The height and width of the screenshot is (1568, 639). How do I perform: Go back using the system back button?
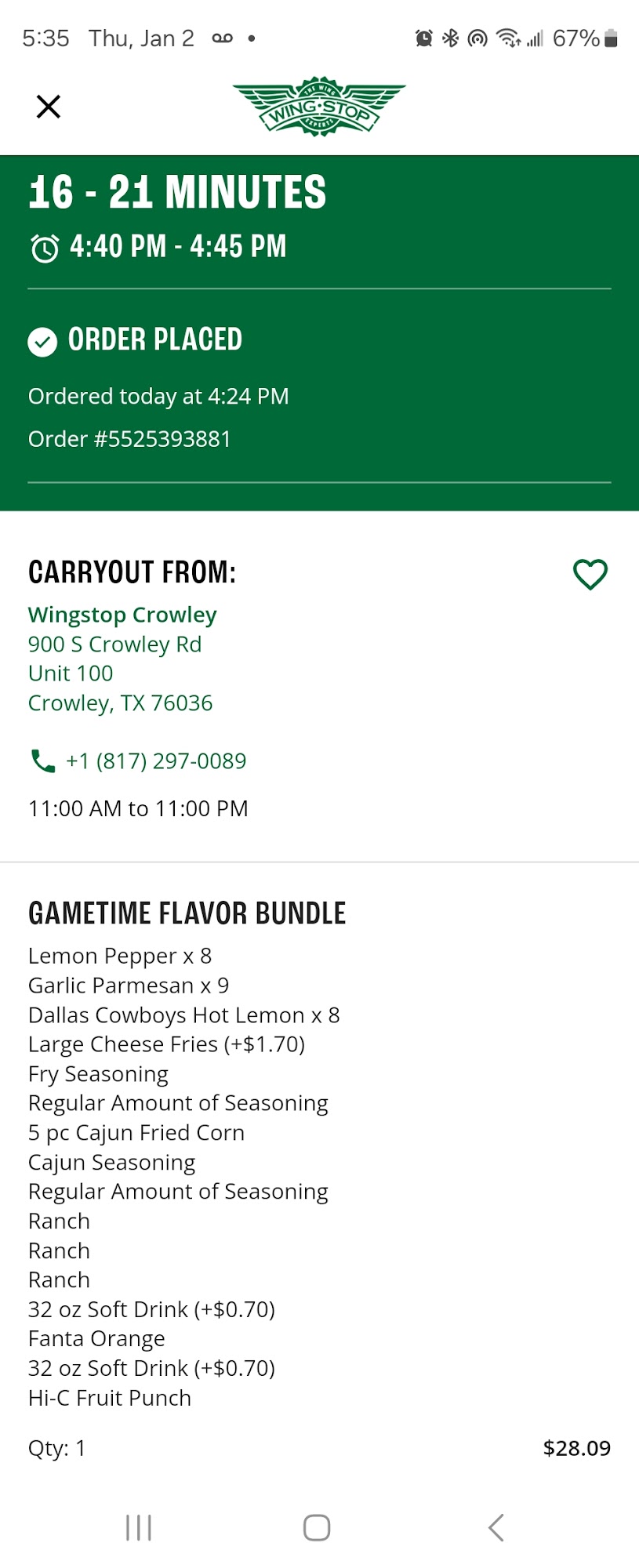point(496,1527)
